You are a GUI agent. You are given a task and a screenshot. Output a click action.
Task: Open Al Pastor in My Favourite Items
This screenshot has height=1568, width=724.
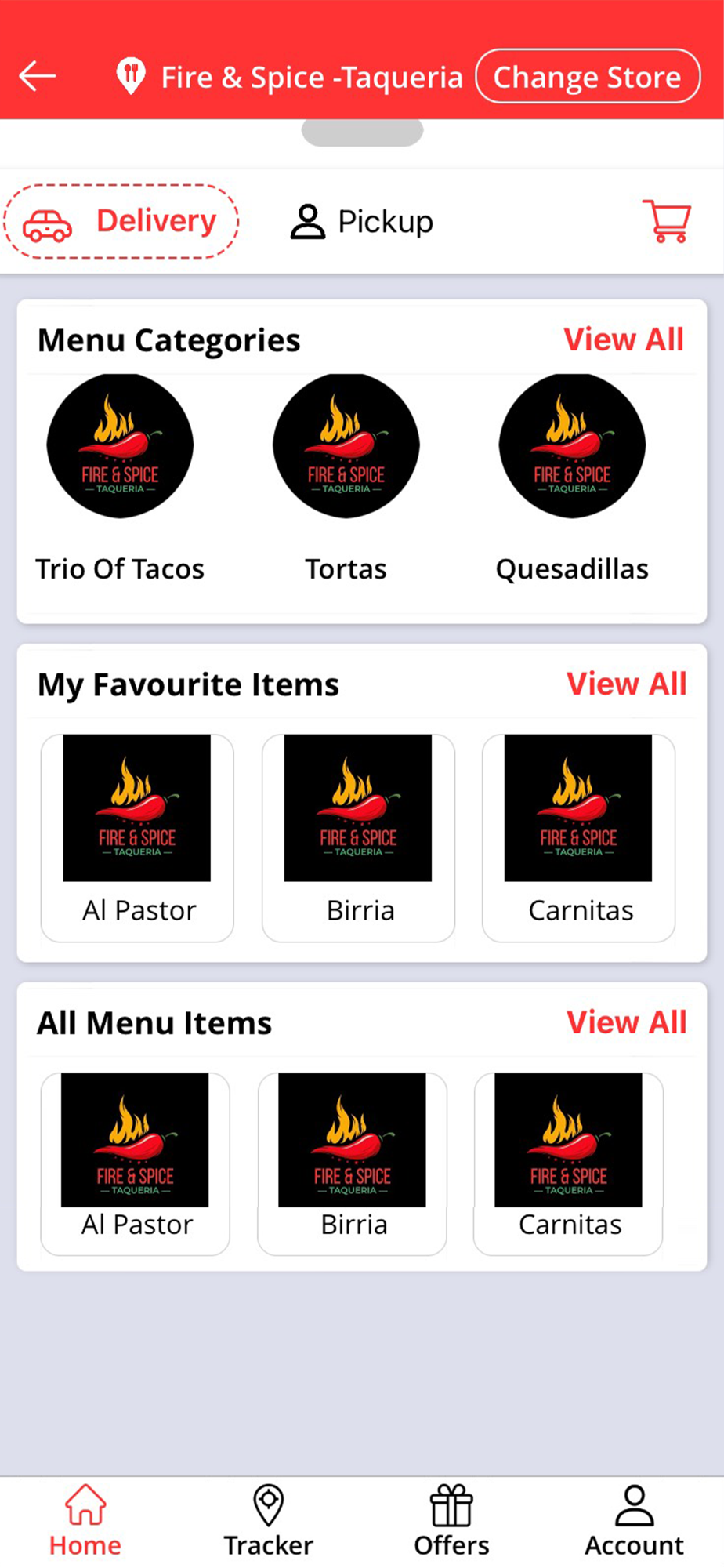coord(137,837)
